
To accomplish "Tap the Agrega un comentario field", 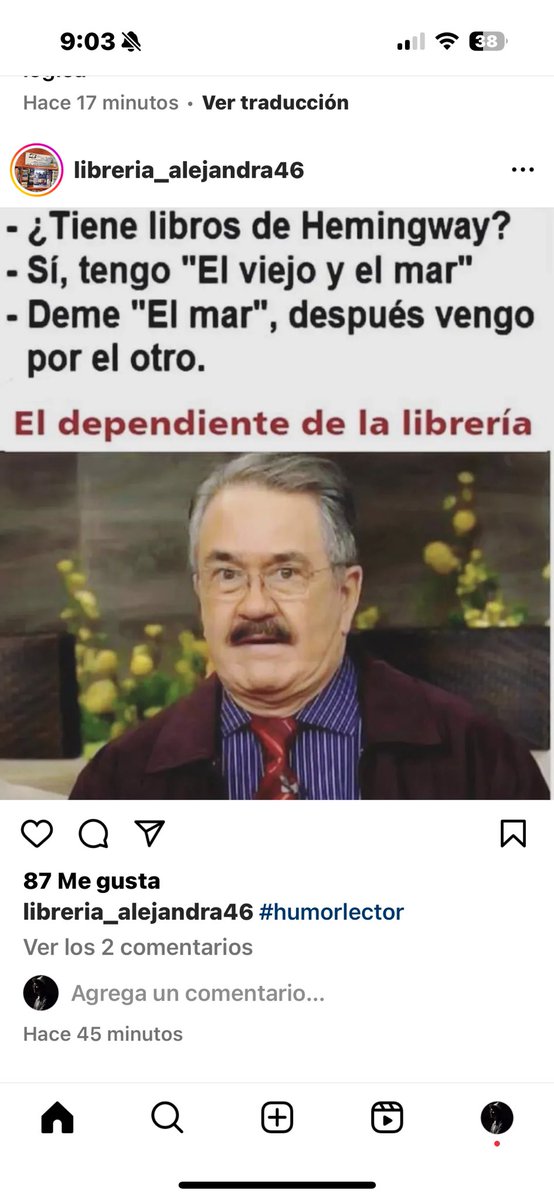I will coord(198,993).
